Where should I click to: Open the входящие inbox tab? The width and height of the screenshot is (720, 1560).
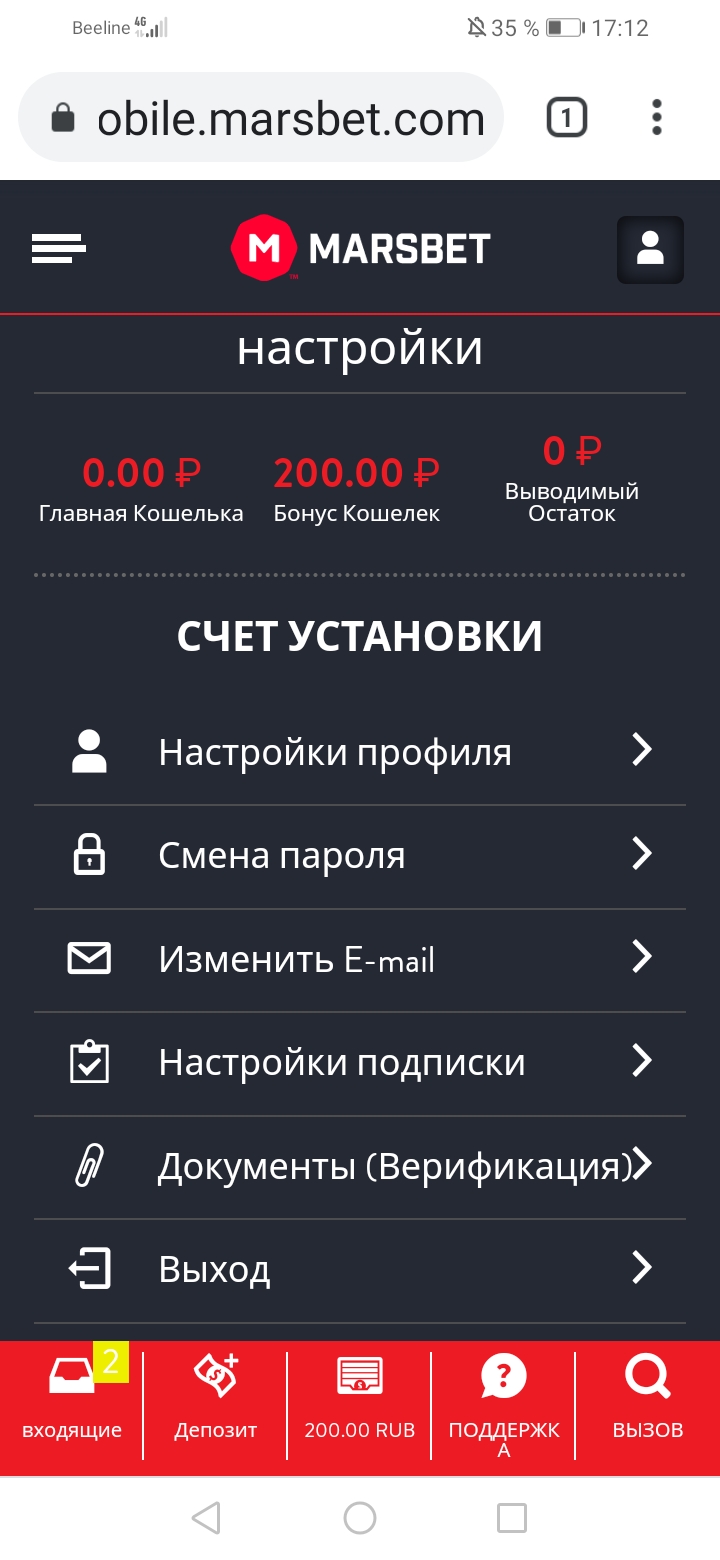(72, 1406)
